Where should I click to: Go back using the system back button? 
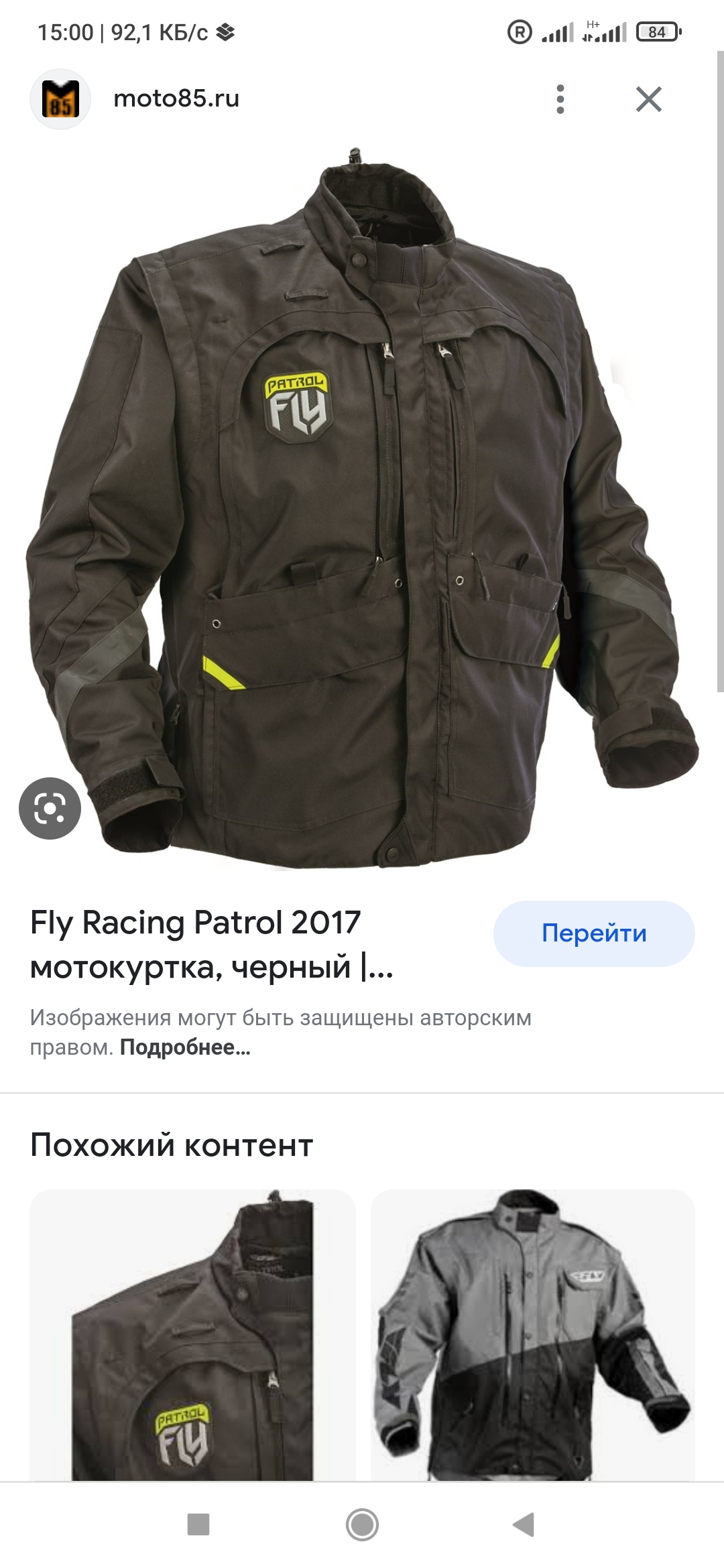tap(524, 1524)
